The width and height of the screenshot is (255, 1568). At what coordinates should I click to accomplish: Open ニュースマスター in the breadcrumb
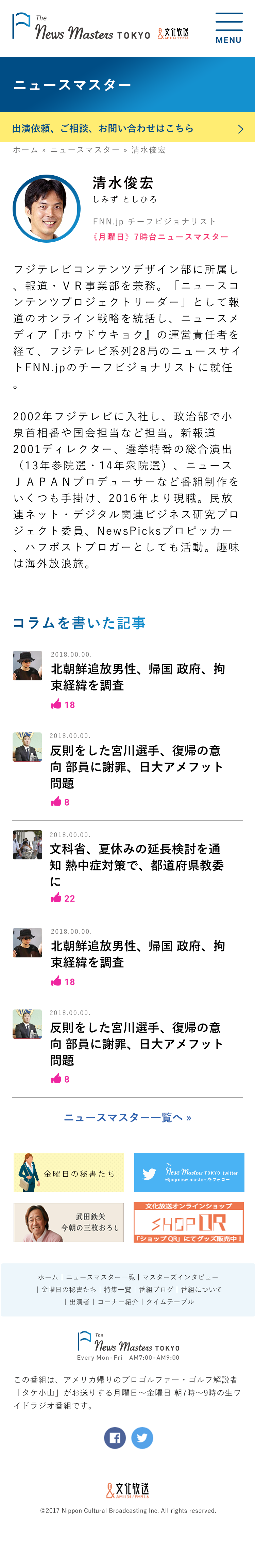(x=85, y=150)
